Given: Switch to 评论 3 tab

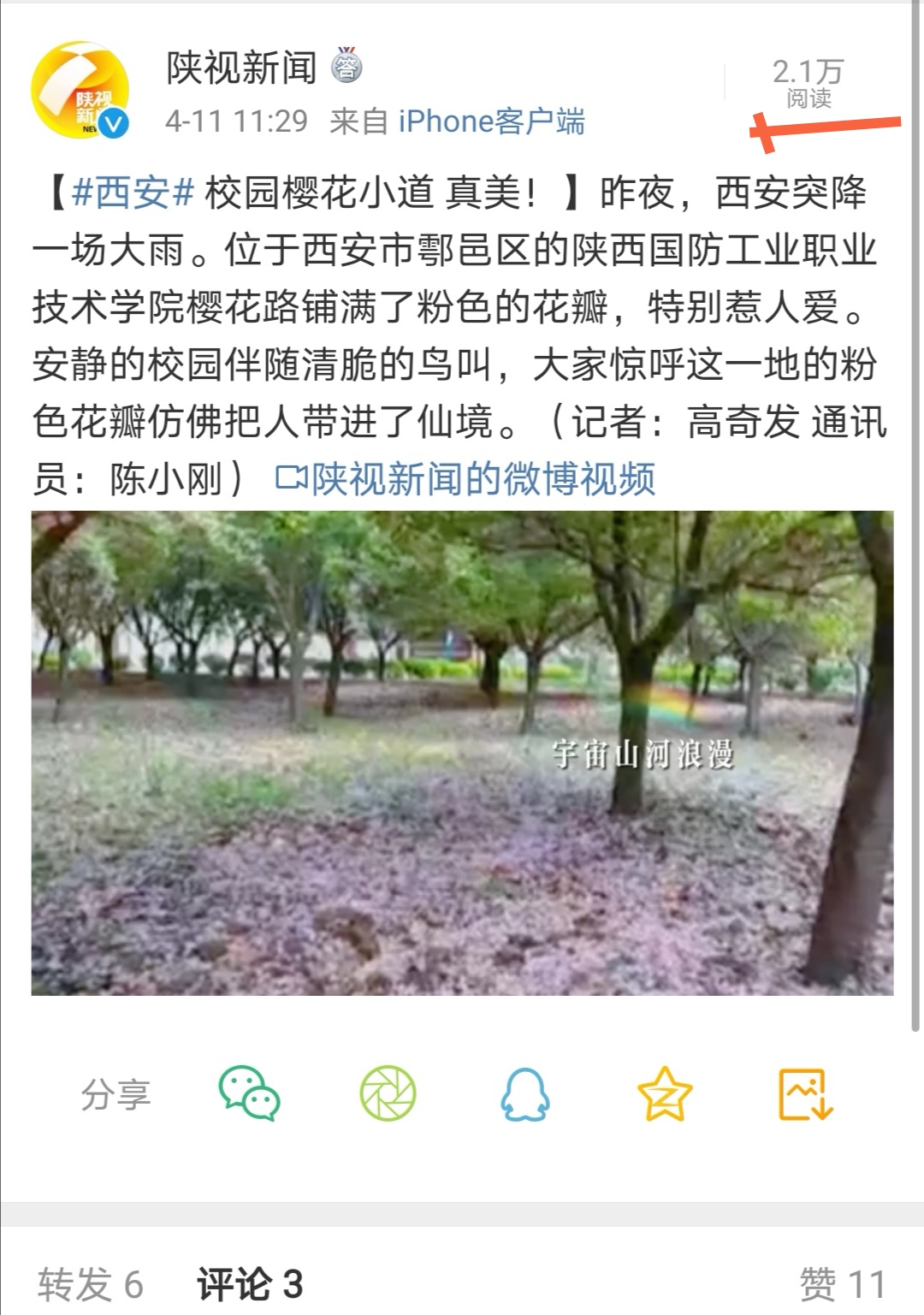Looking at the screenshot, I should [x=250, y=1284].
